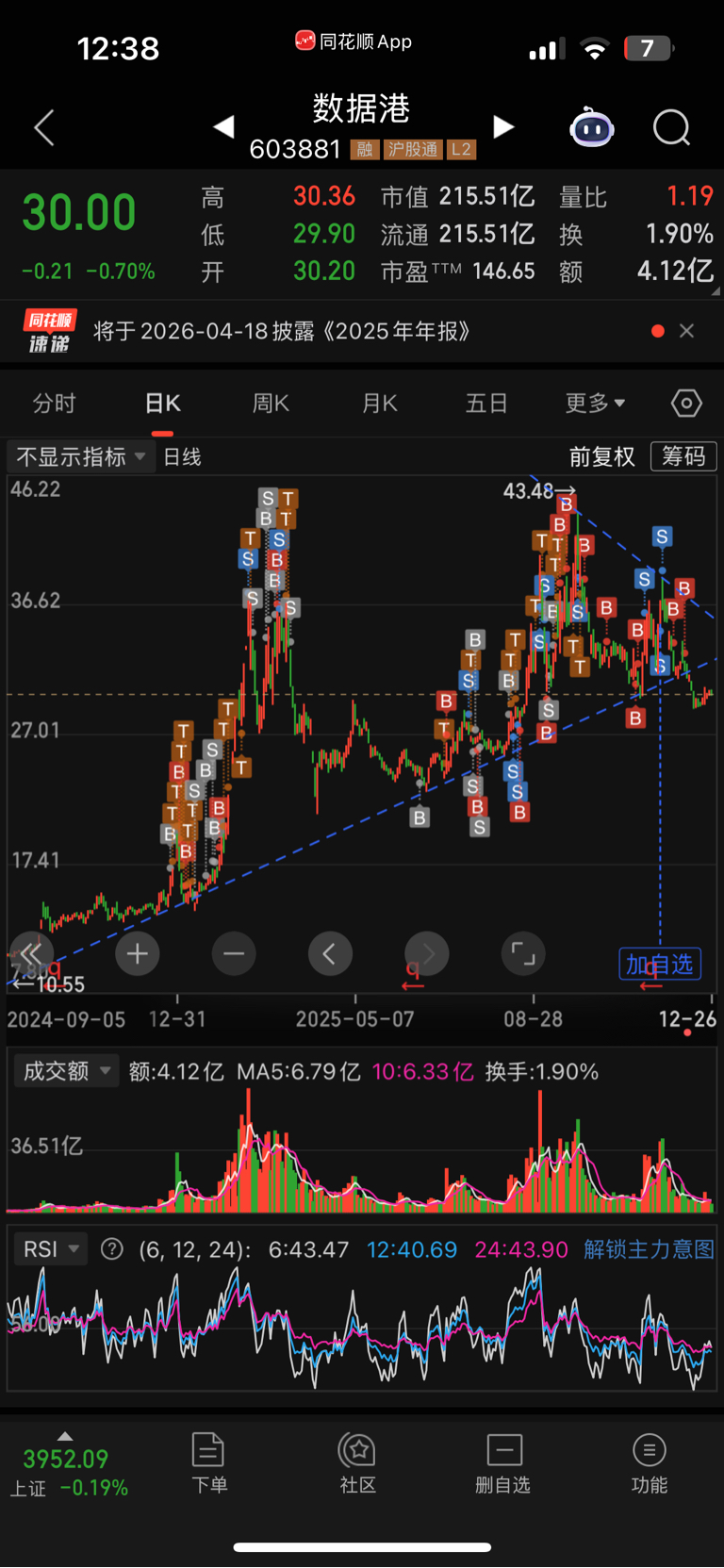Open the AI robot assistant
The height and width of the screenshot is (1568, 724).
(x=592, y=127)
